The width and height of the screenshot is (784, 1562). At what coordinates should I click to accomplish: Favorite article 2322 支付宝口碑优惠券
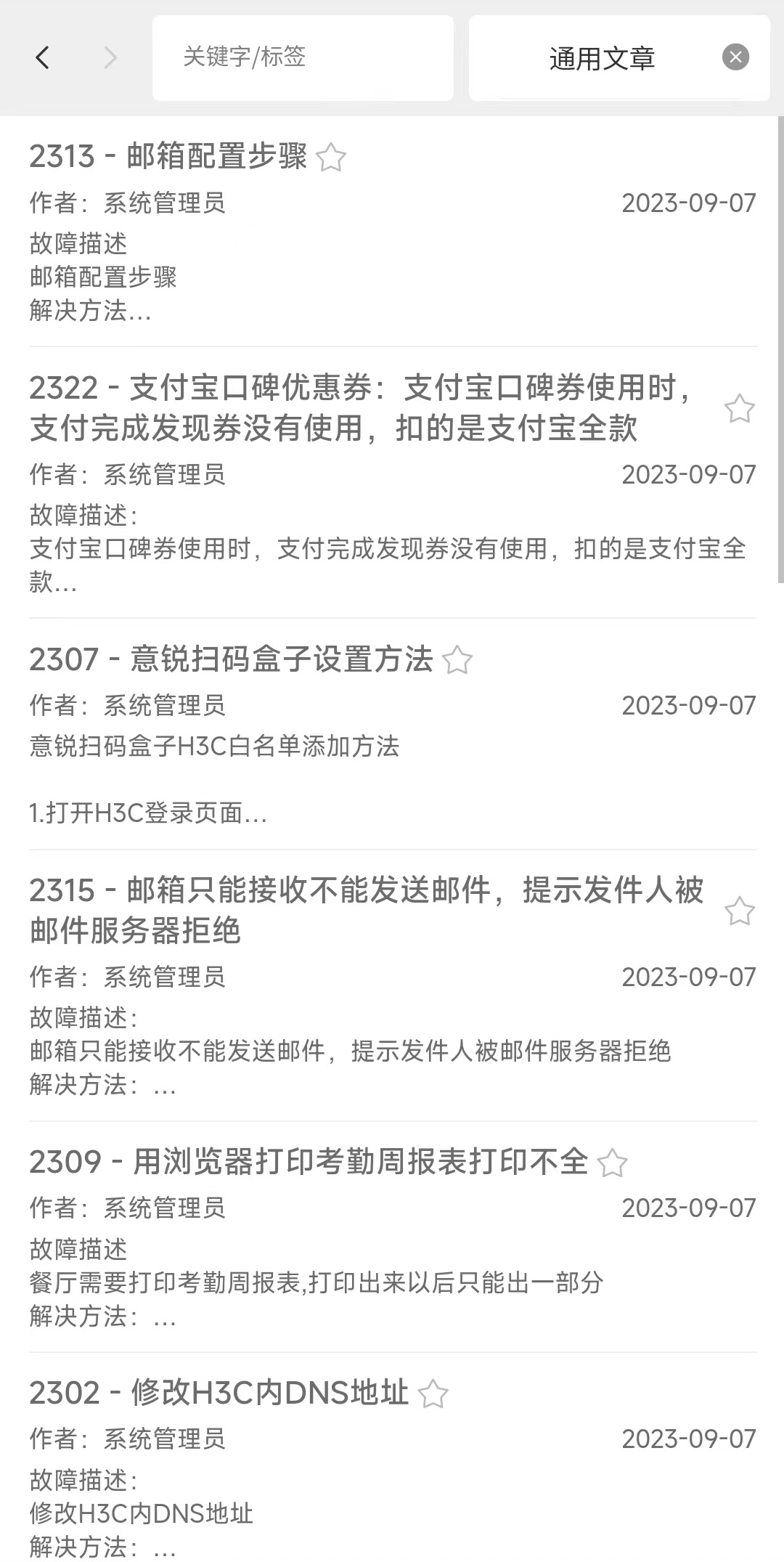pos(739,409)
